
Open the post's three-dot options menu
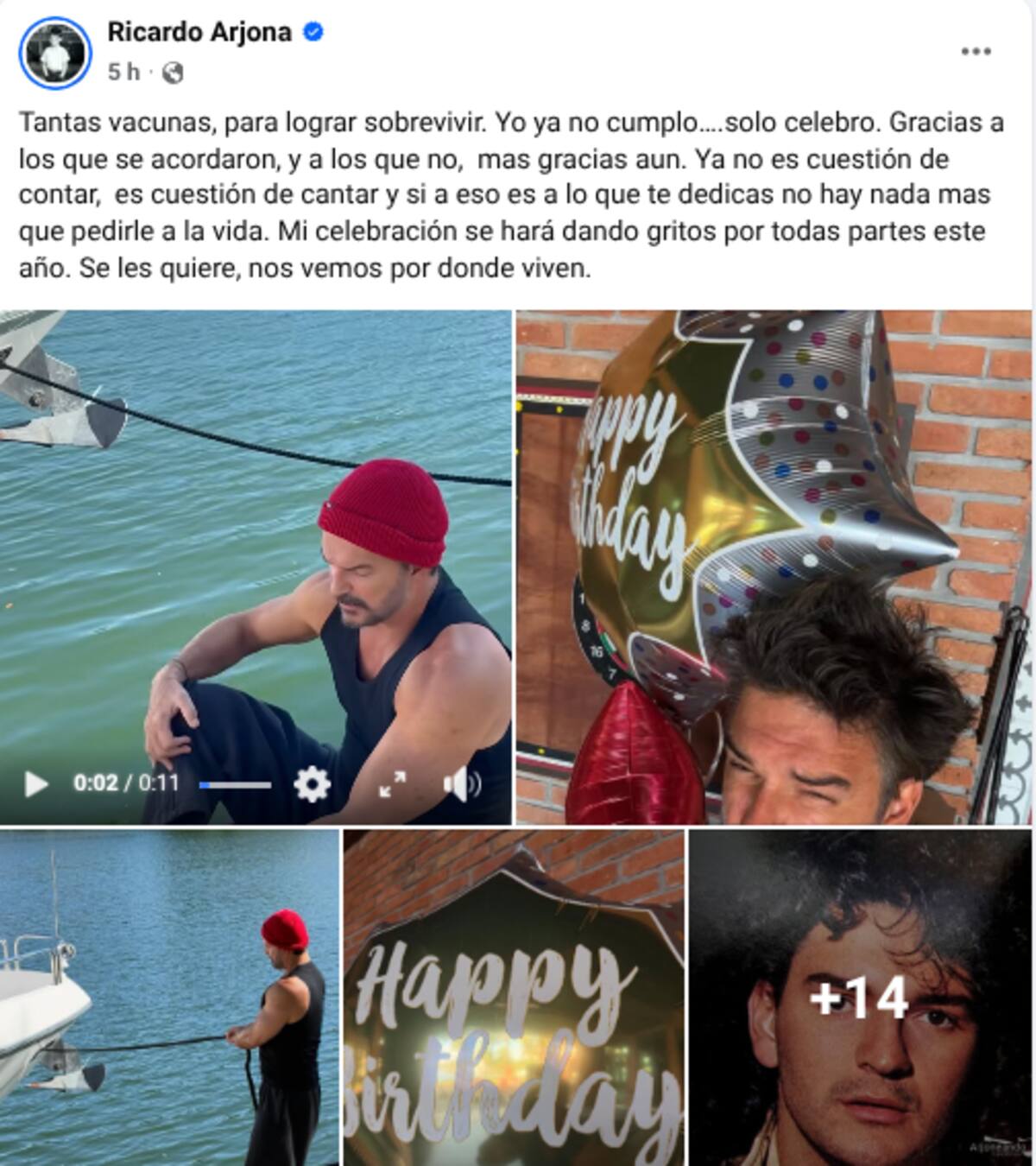point(976,52)
